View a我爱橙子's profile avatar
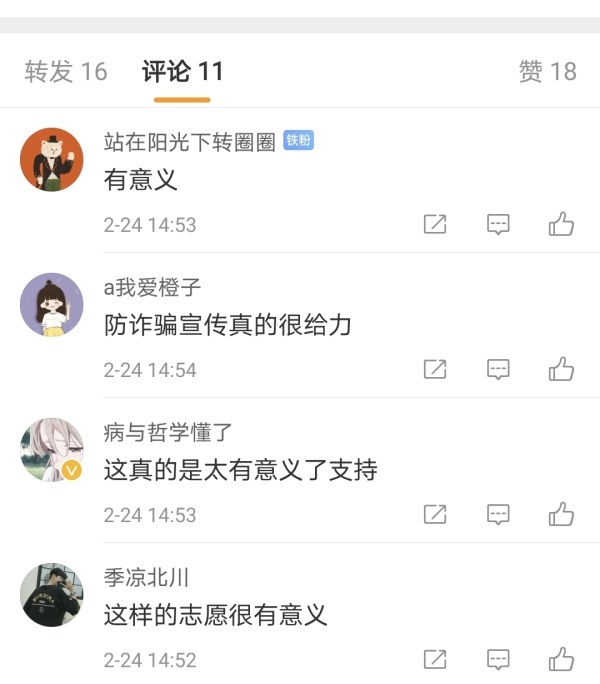The image size is (600, 684). [51, 304]
